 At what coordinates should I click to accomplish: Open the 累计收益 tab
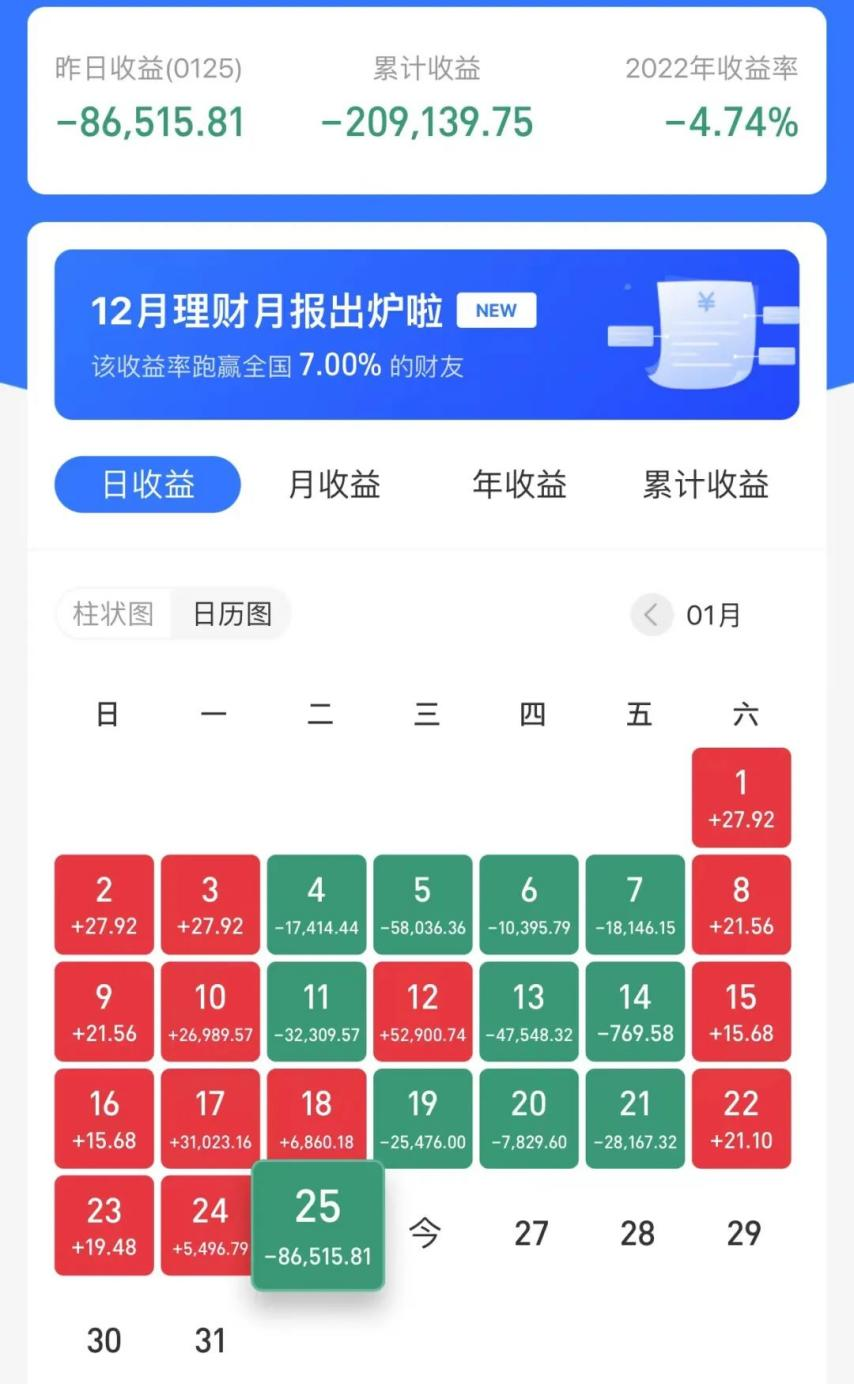705,485
